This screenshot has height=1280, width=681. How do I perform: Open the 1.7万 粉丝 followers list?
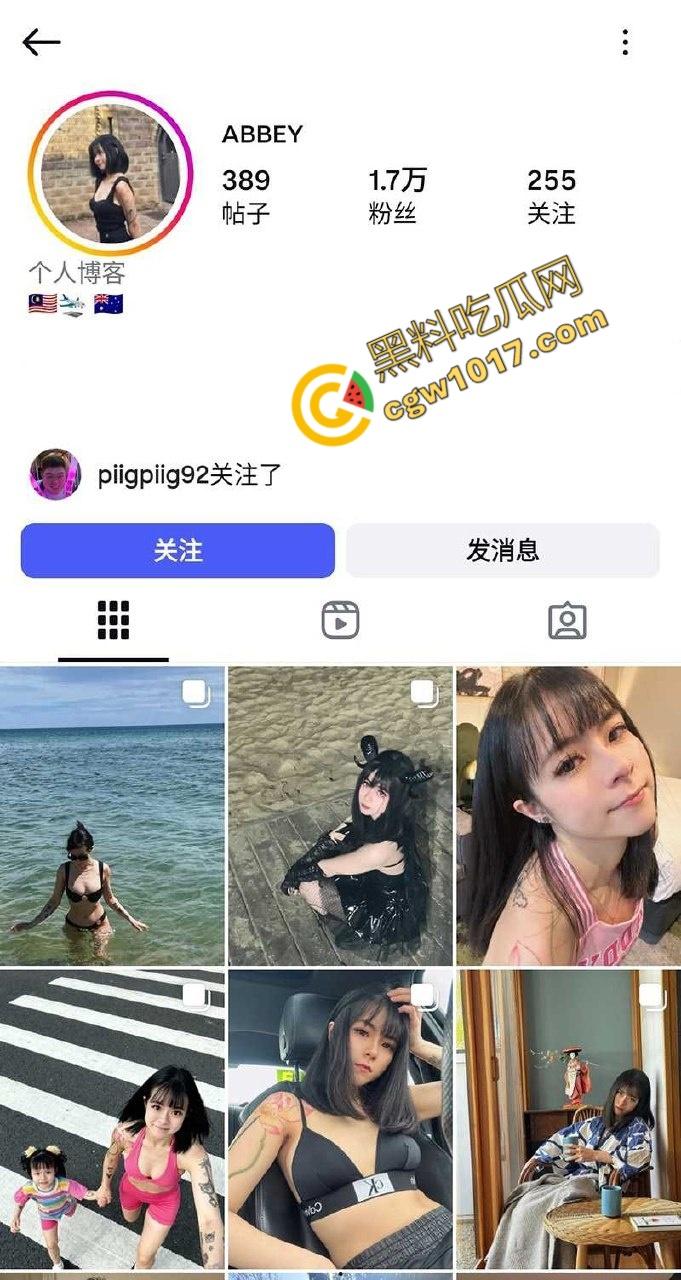tap(396, 195)
